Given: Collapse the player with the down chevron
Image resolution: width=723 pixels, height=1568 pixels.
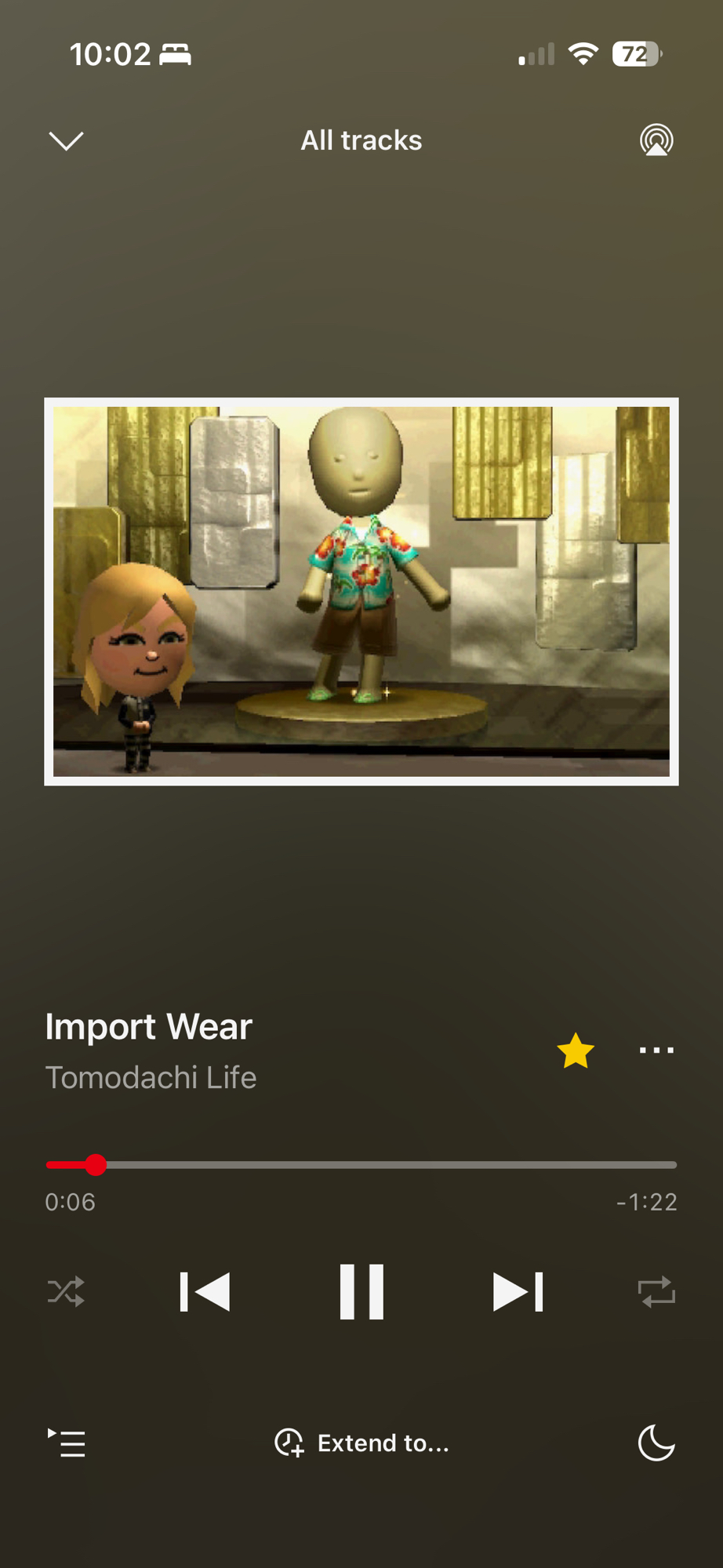Looking at the screenshot, I should coord(66,141).
